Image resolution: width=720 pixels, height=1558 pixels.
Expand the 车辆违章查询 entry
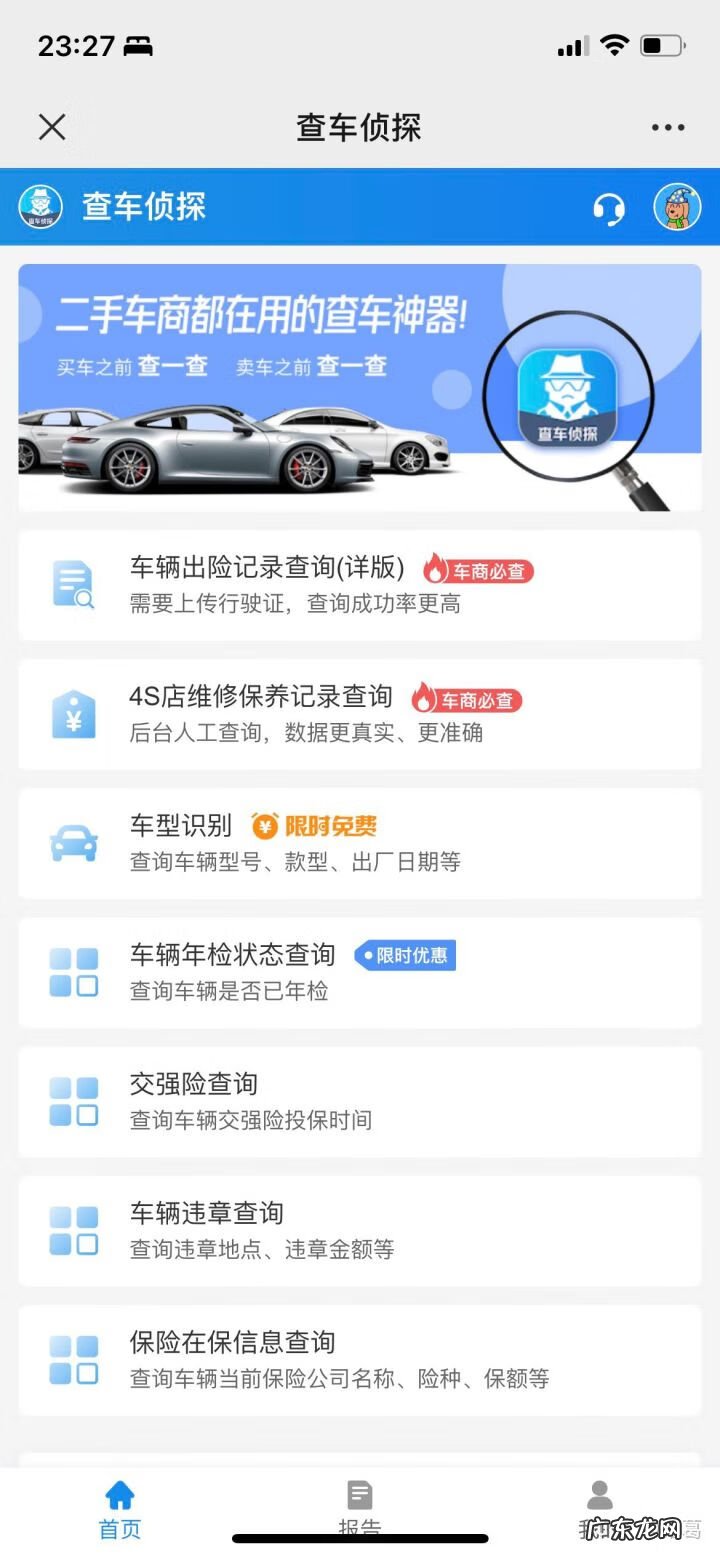pyautogui.click(x=360, y=1230)
